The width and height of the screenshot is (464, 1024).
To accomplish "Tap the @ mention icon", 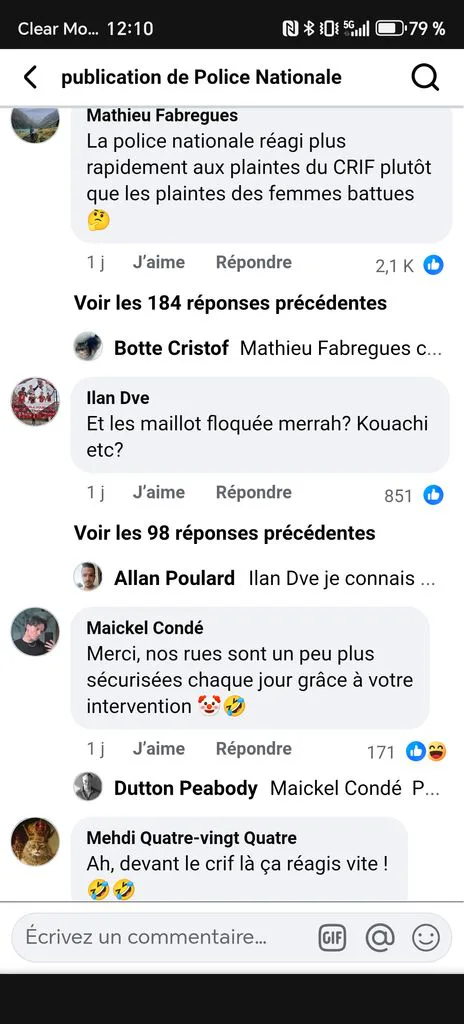I will tap(380, 938).
